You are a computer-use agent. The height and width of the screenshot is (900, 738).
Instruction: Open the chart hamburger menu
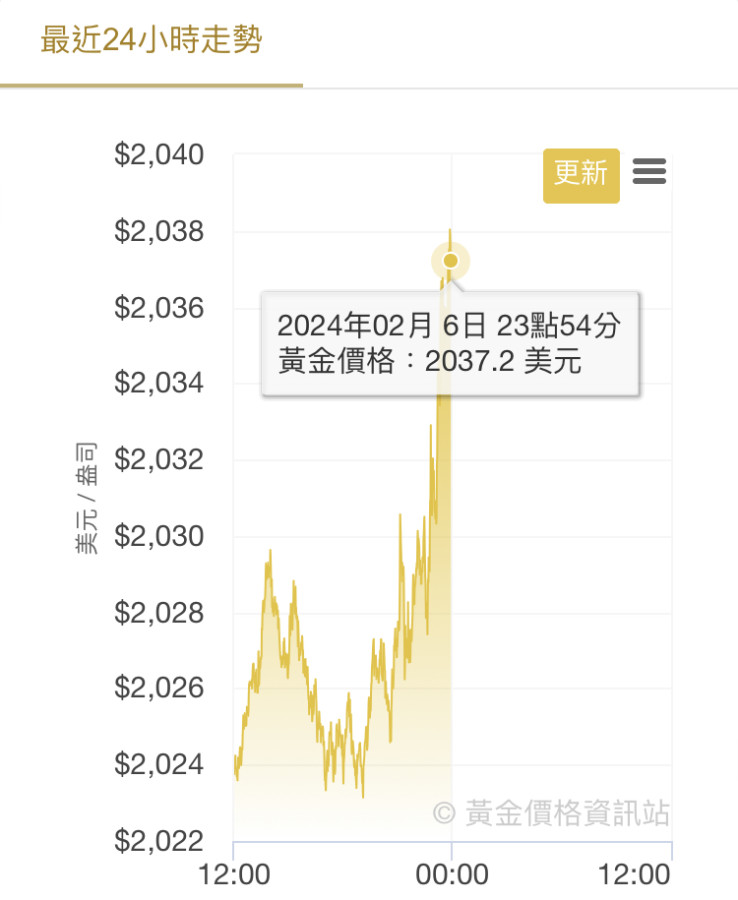tap(649, 173)
